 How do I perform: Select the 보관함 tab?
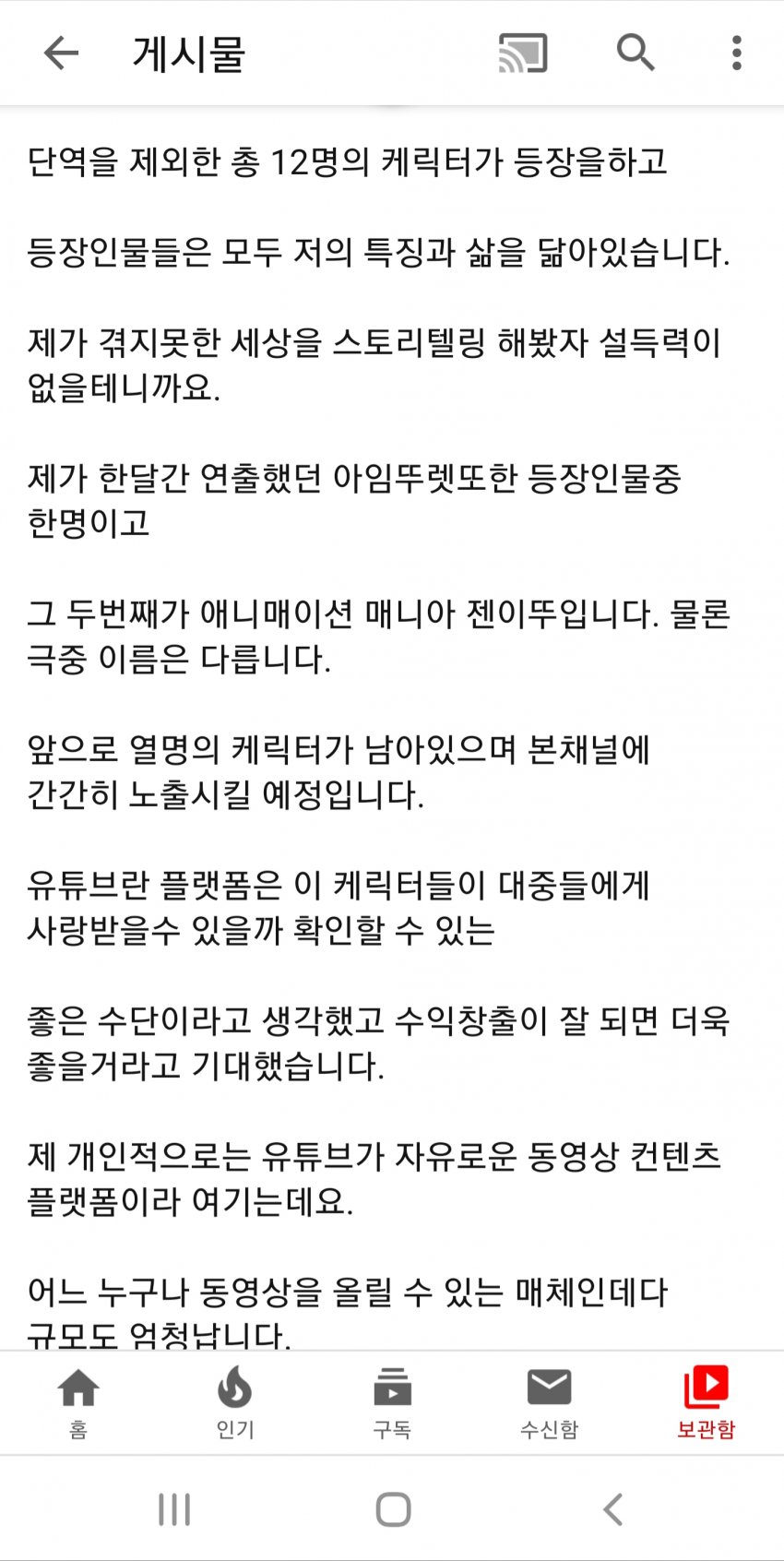click(x=706, y=1402)
